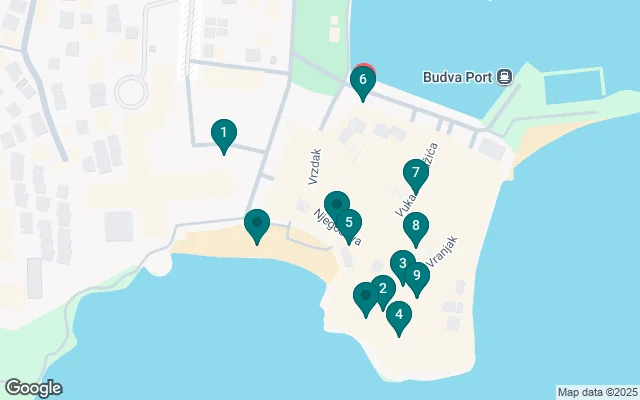Tap map pin number 3
The image size is (640, 400).
click(402, 265)
